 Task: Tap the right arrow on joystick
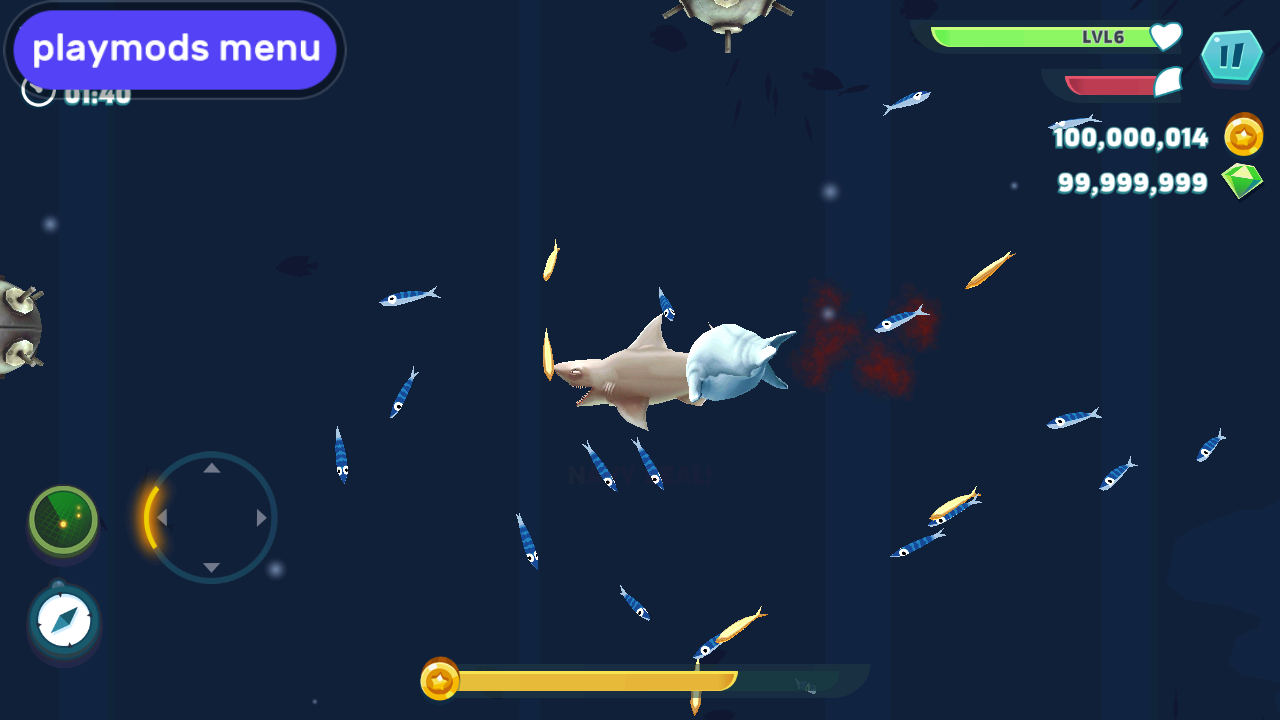point(262,518)
